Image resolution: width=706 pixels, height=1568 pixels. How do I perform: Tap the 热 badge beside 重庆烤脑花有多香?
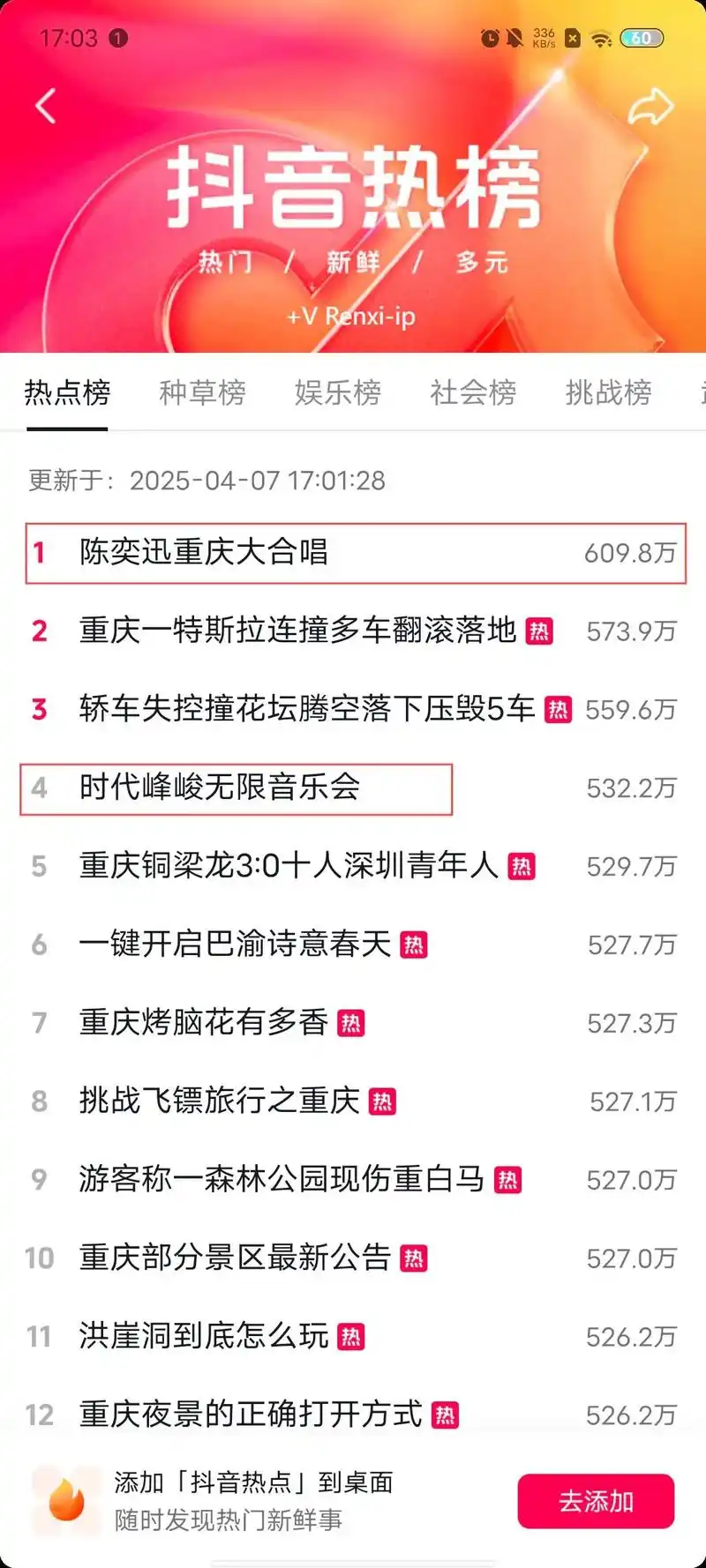(x=353, y=1022)
